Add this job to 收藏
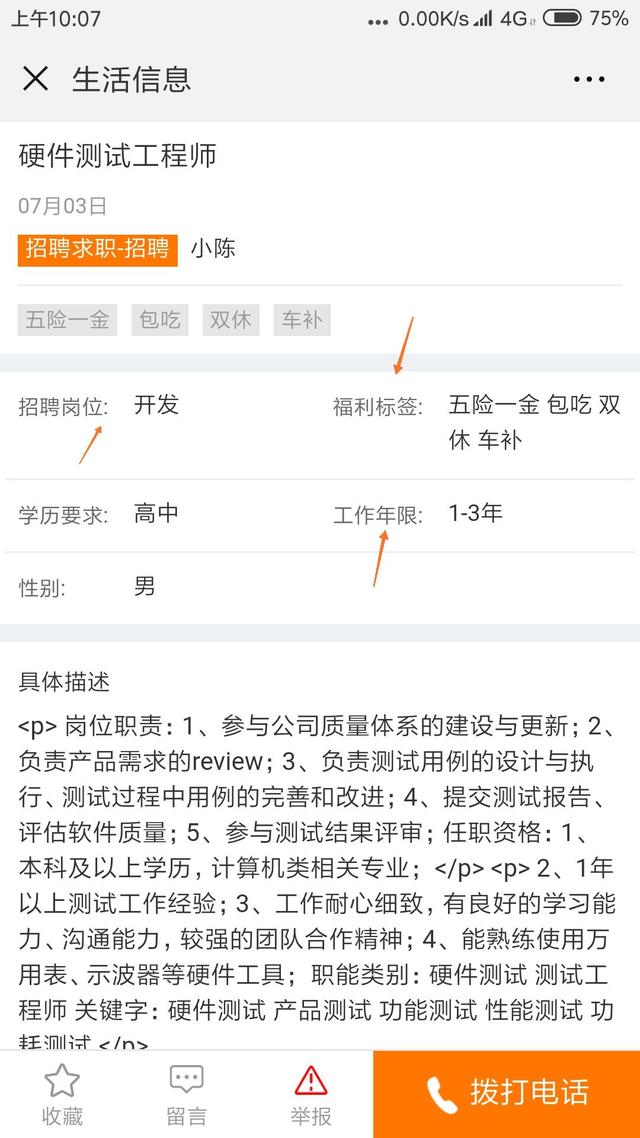The width and height of the screenshot is (640, 1138). point(62,1094)
